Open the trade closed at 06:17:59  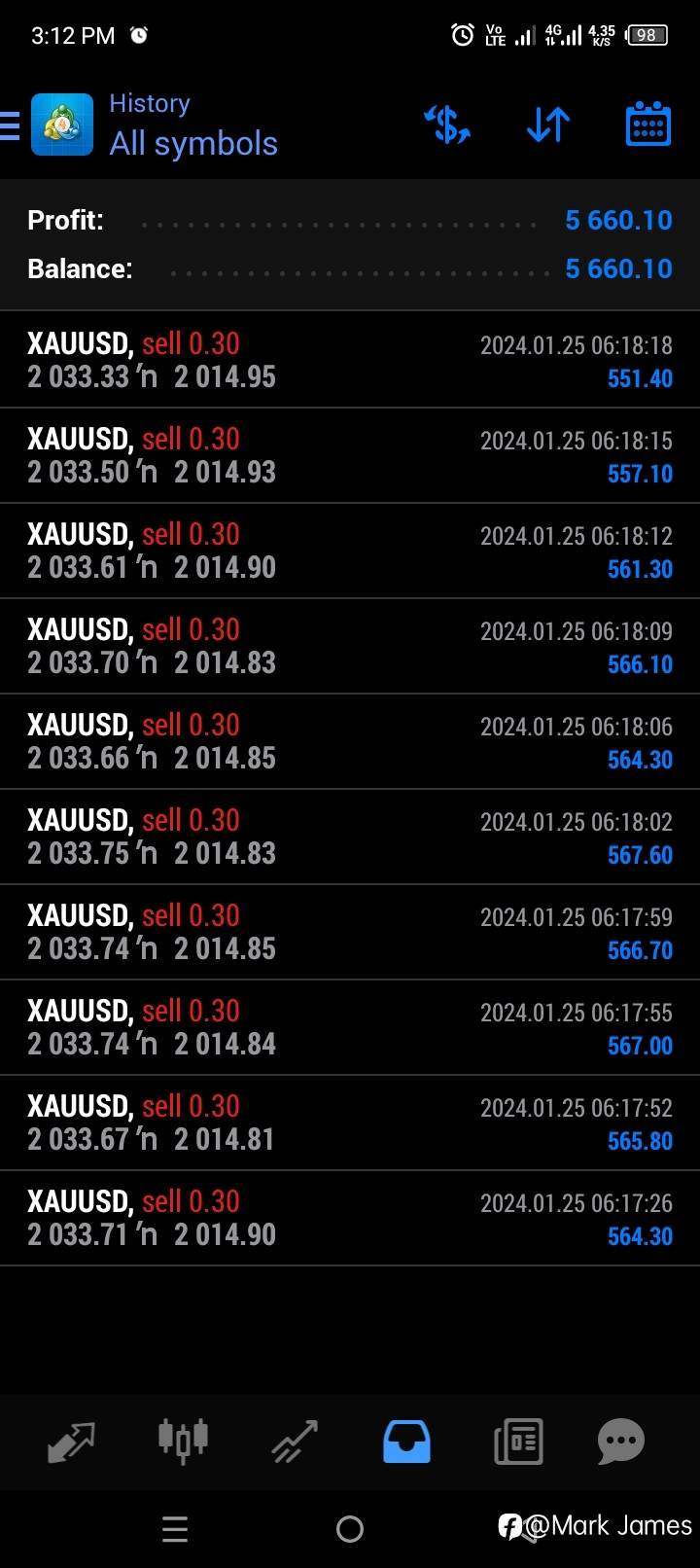(350, 932)
